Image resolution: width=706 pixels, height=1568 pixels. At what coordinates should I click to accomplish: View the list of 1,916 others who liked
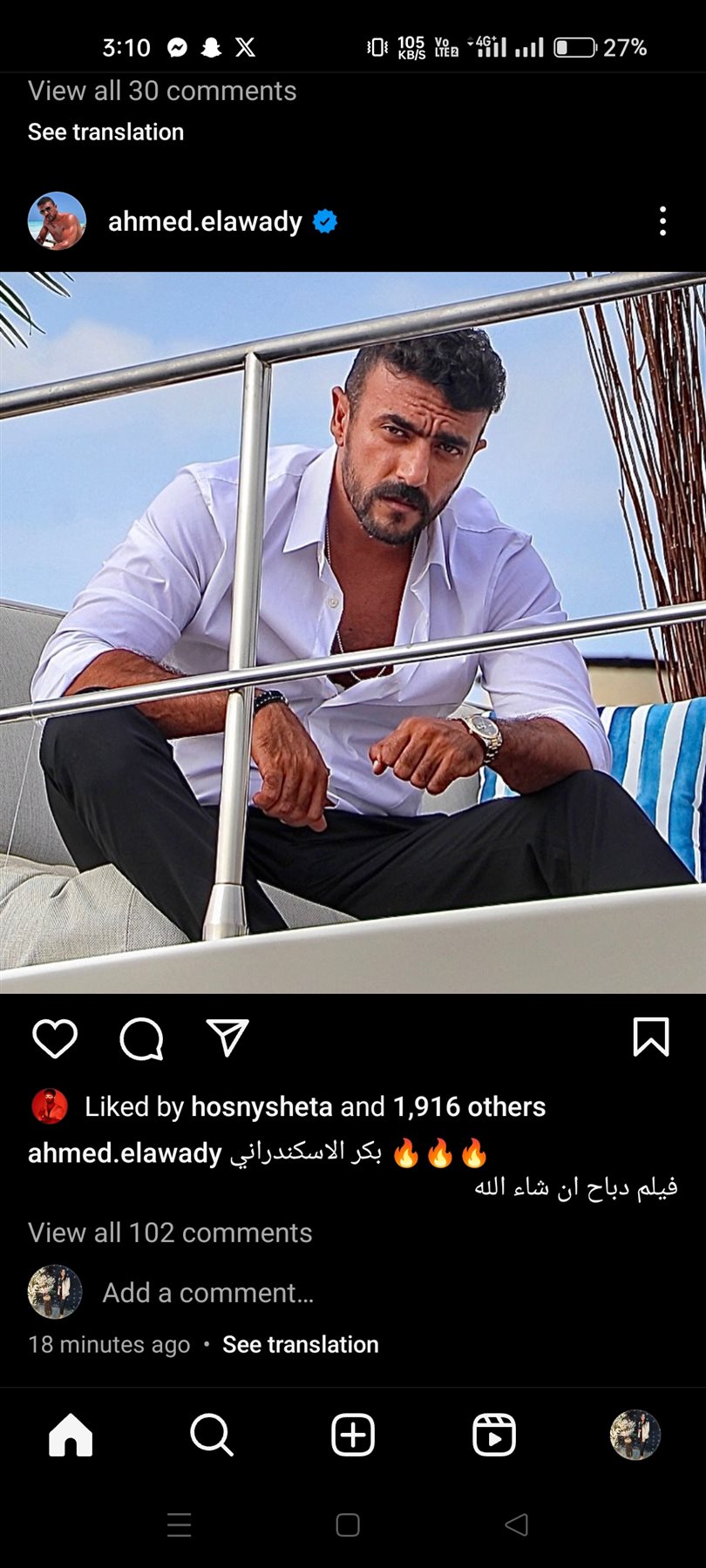point(469,1106)
